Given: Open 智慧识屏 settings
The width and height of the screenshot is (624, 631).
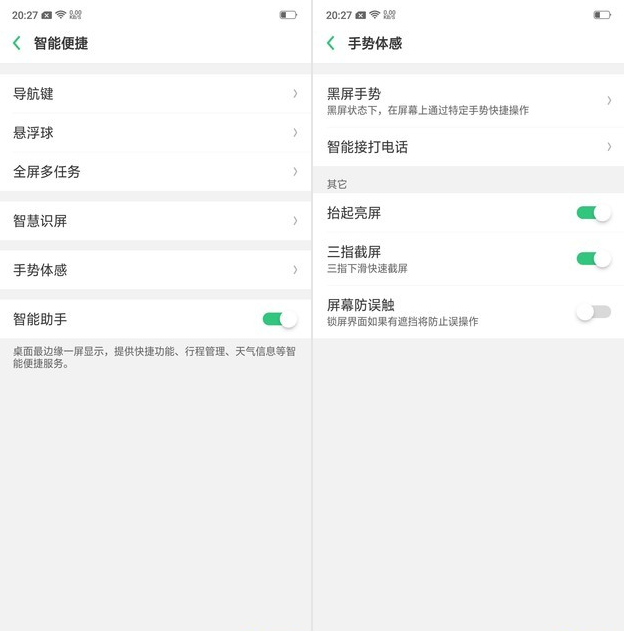Looking at the screenshot, I should pyautogui.click(x=155, y=220).
